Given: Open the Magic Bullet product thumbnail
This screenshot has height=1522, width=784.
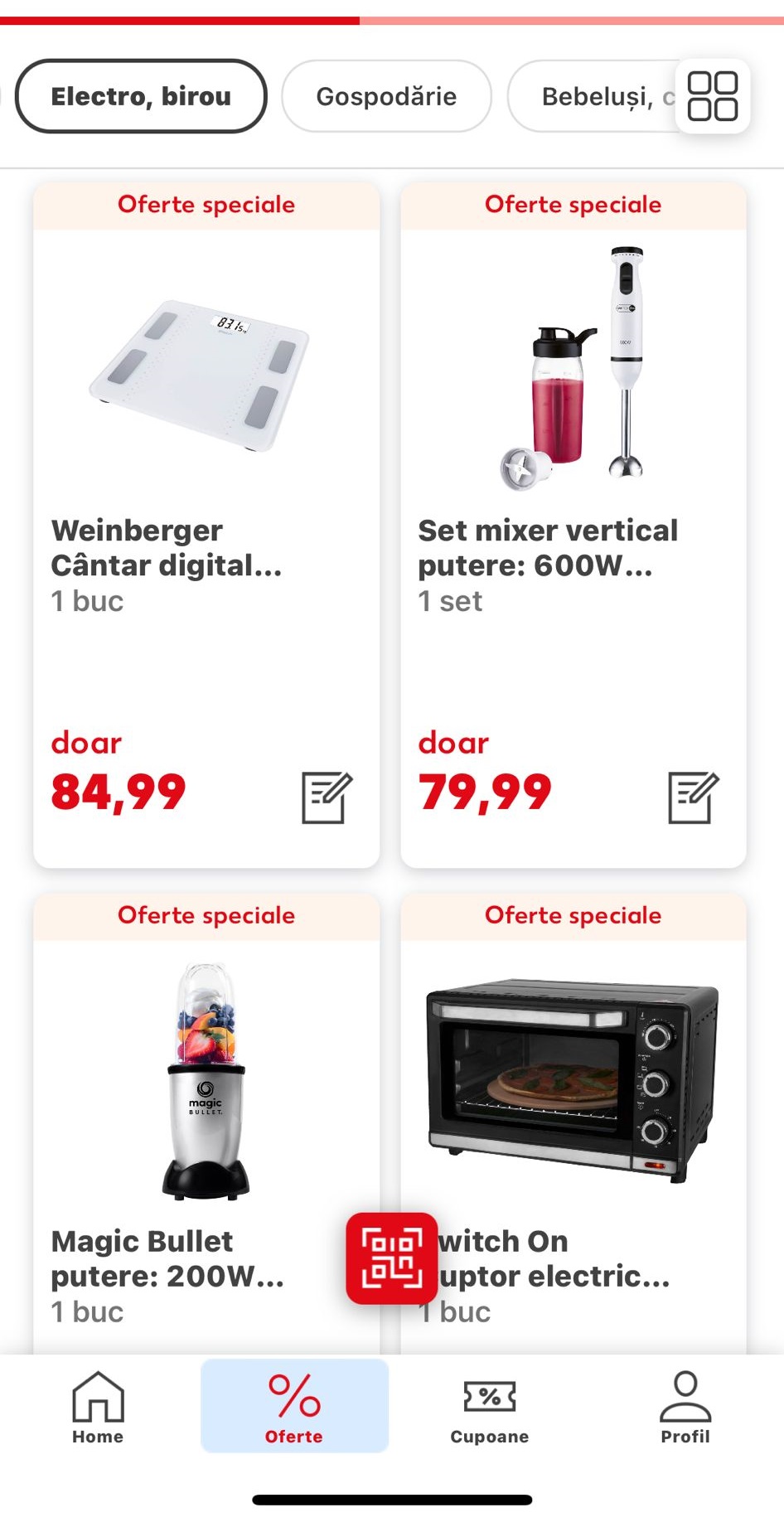Looking at the screenshot, I should pyautogui.click(x=205, y=1078).
